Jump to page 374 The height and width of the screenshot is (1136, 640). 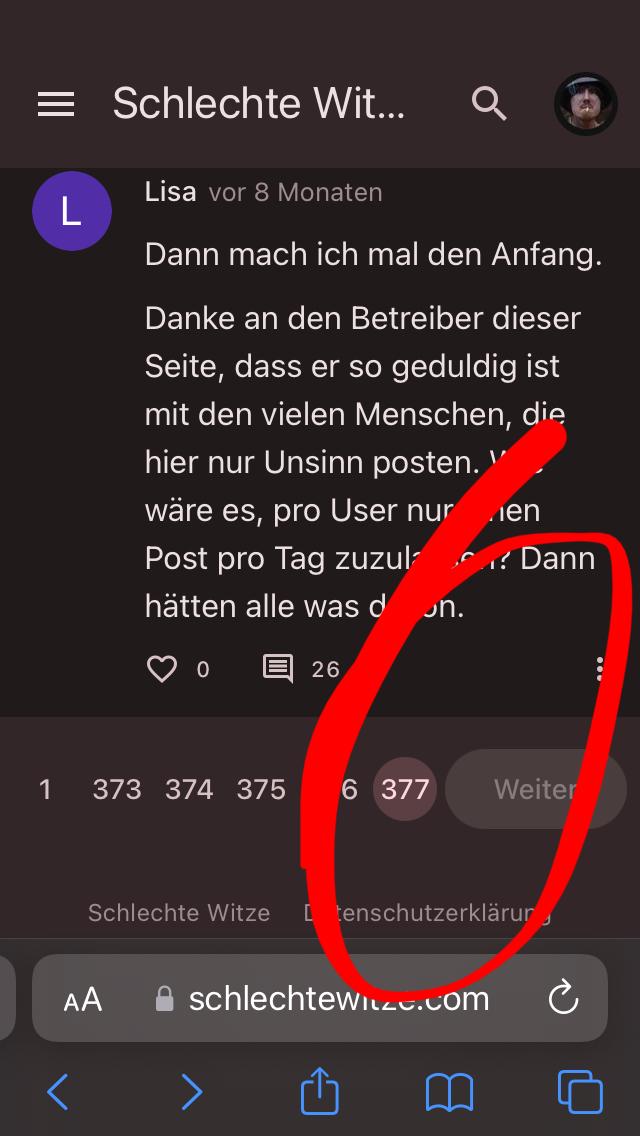[x=189, y=790]
